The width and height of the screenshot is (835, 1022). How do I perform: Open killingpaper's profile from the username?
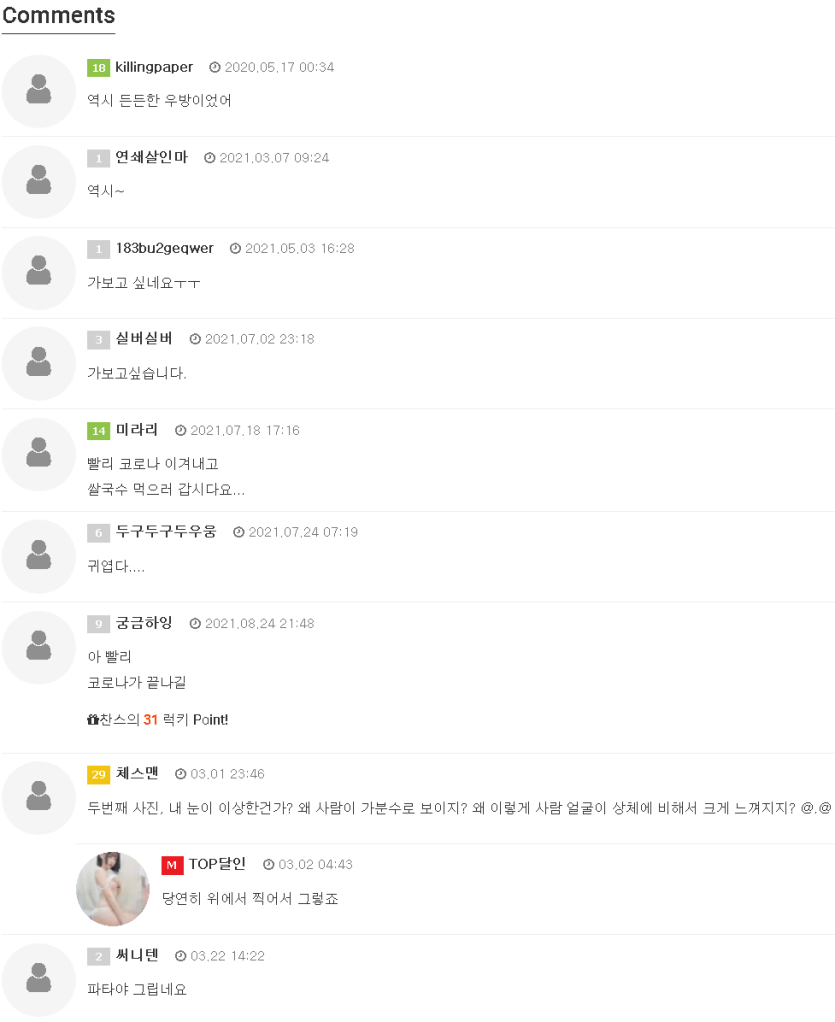(x=154, y=67)
